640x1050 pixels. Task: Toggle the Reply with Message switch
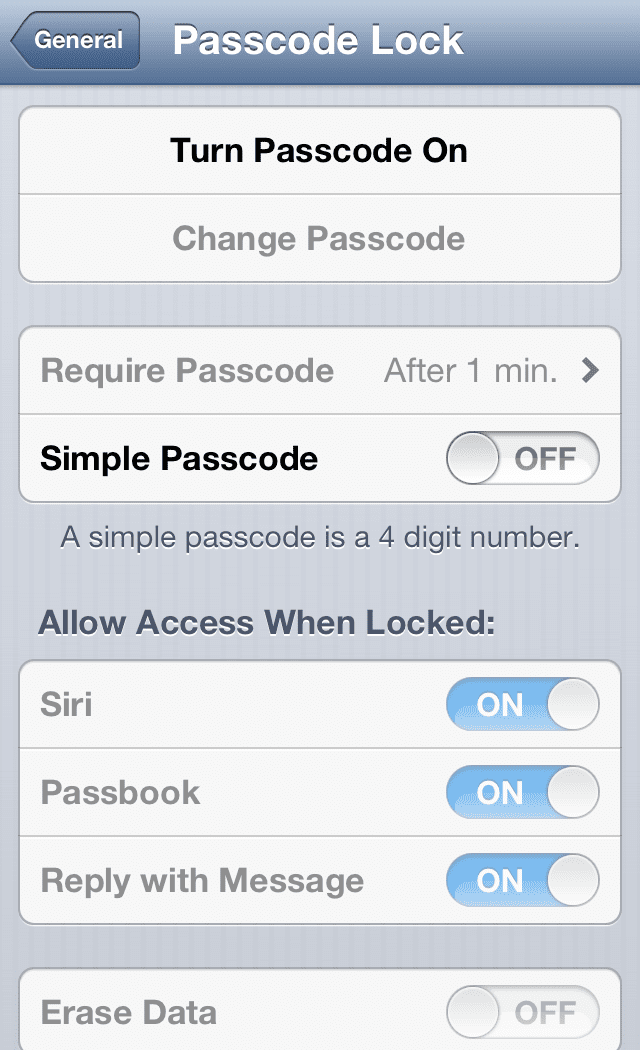pyautogui.click(x=522, y=881)
